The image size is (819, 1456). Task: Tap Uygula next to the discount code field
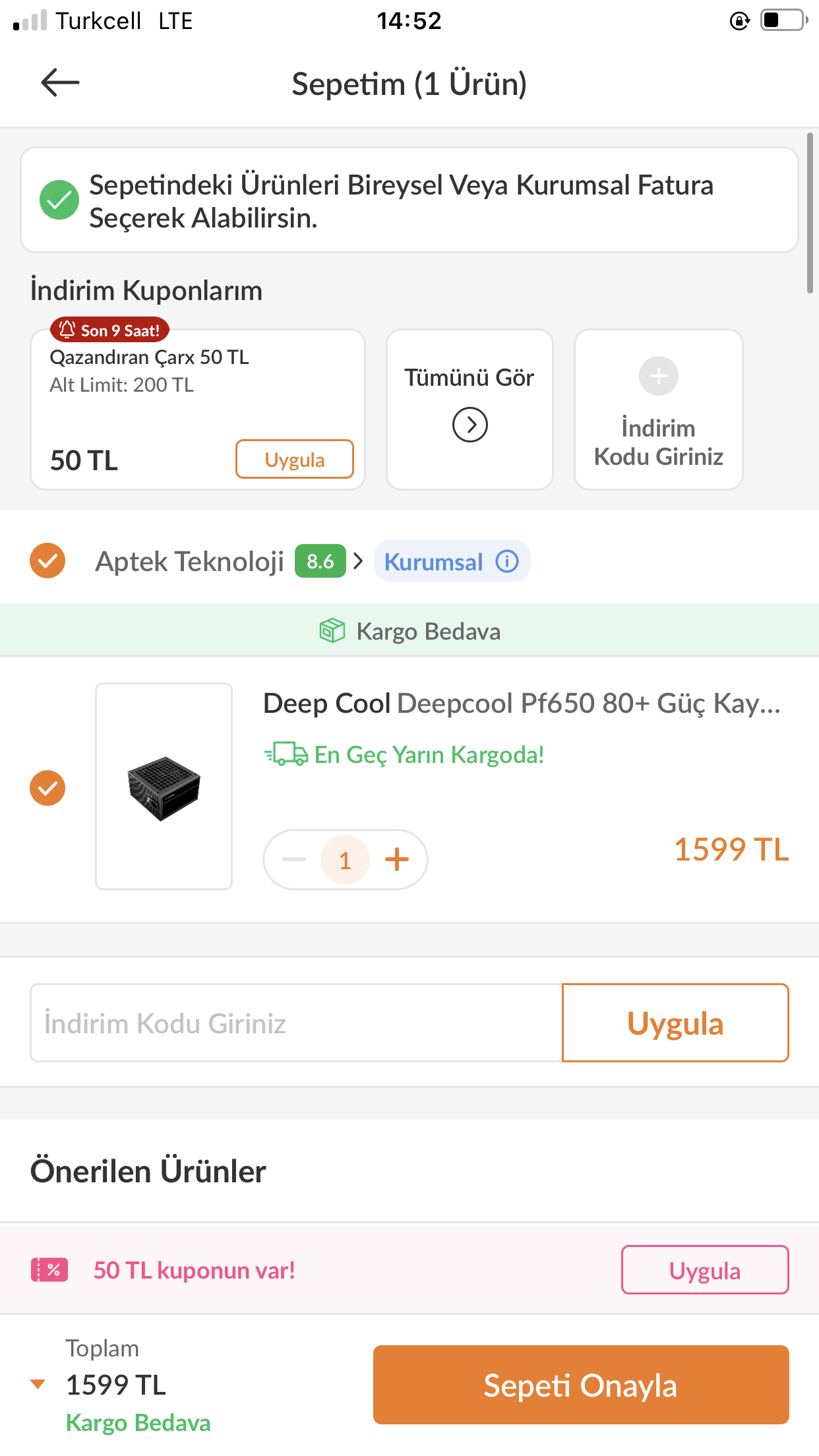pos(675,1023)
